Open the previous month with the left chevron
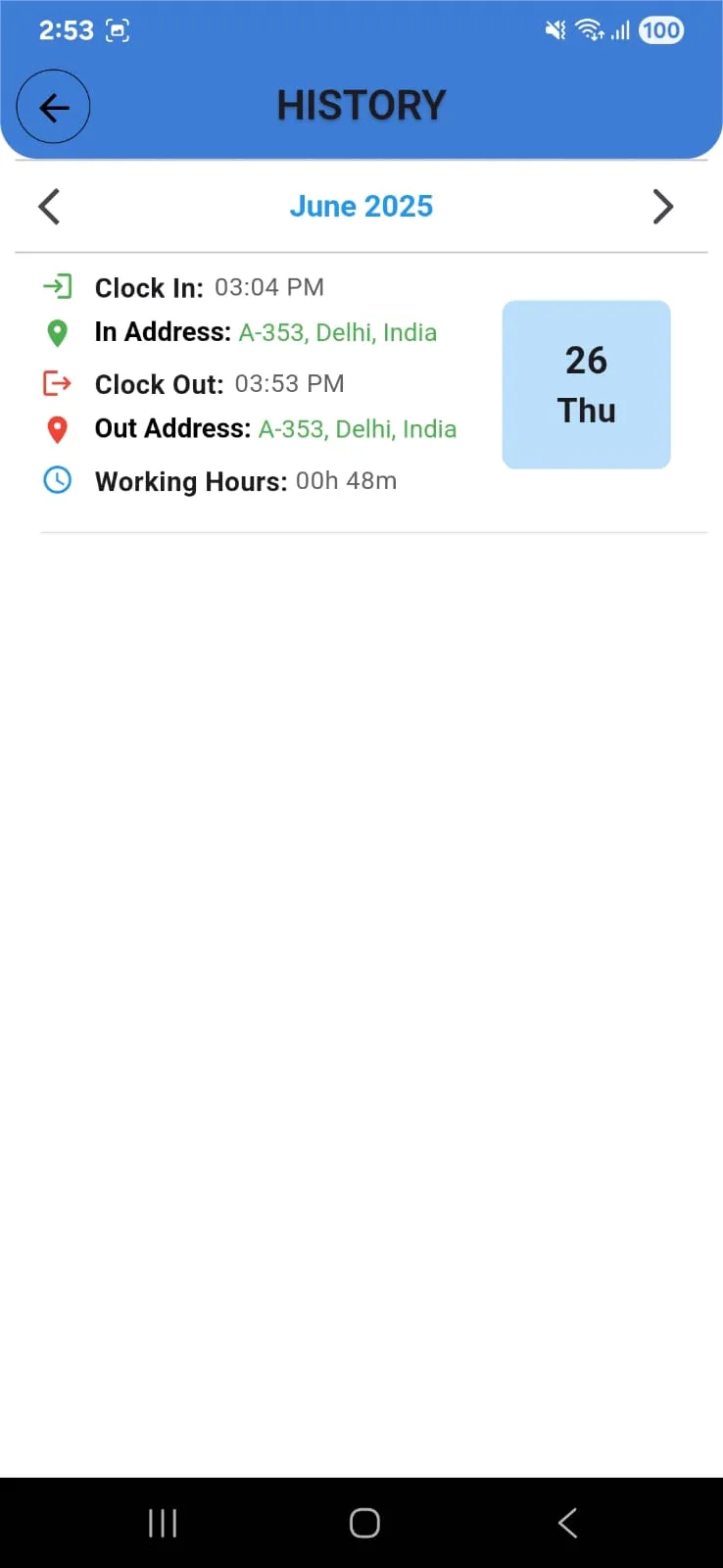Image resolution: width=723 pixels, height=1568 pixels. point(49,207)
